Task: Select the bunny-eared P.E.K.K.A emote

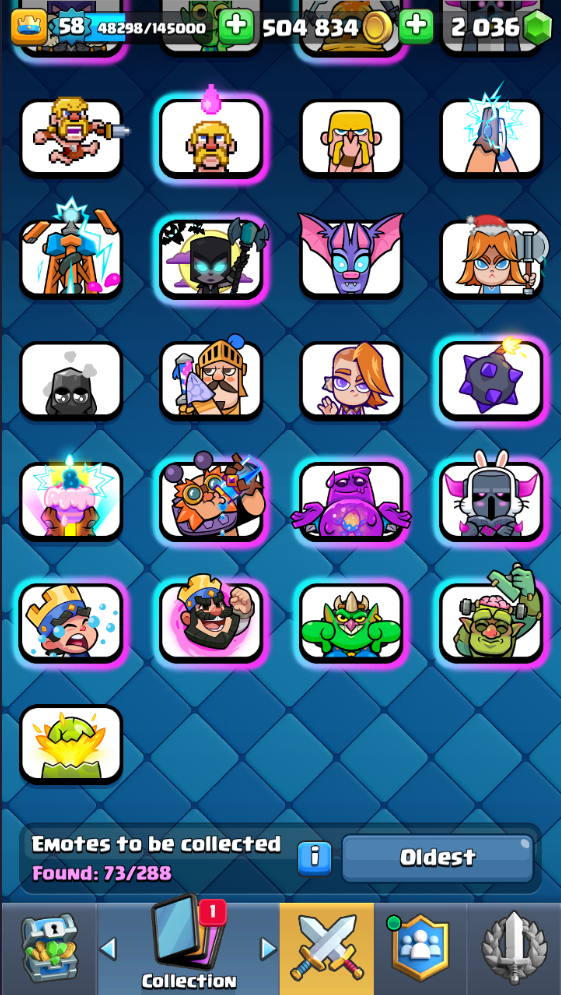Action: tap(491, 500)
